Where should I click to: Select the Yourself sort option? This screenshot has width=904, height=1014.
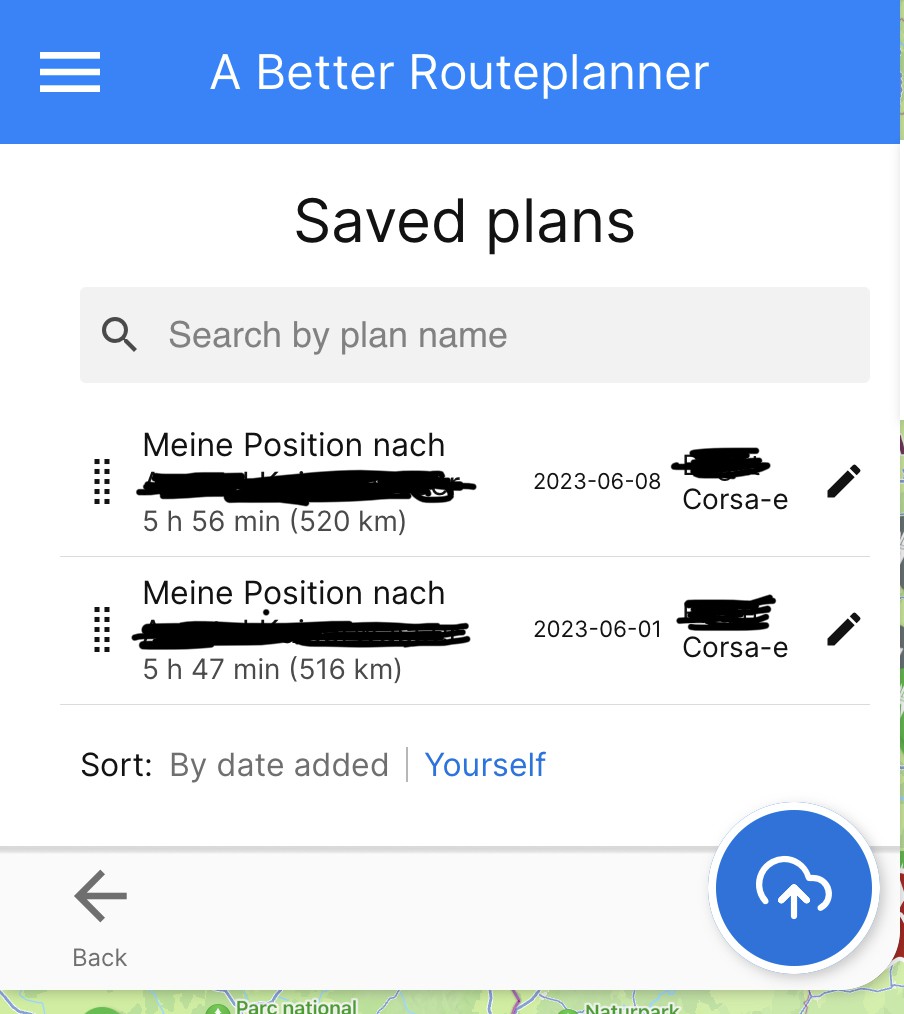coord(485,765)
